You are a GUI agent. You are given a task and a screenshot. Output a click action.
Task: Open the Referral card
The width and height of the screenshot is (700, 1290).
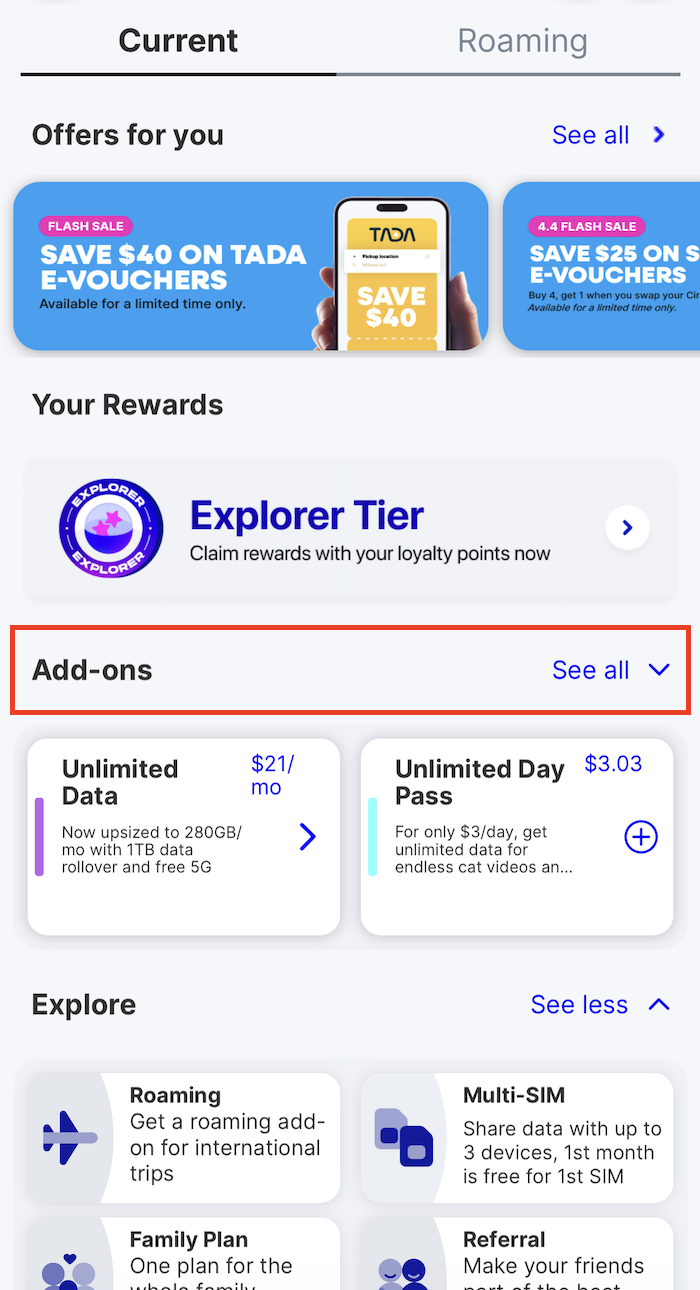516,1255
